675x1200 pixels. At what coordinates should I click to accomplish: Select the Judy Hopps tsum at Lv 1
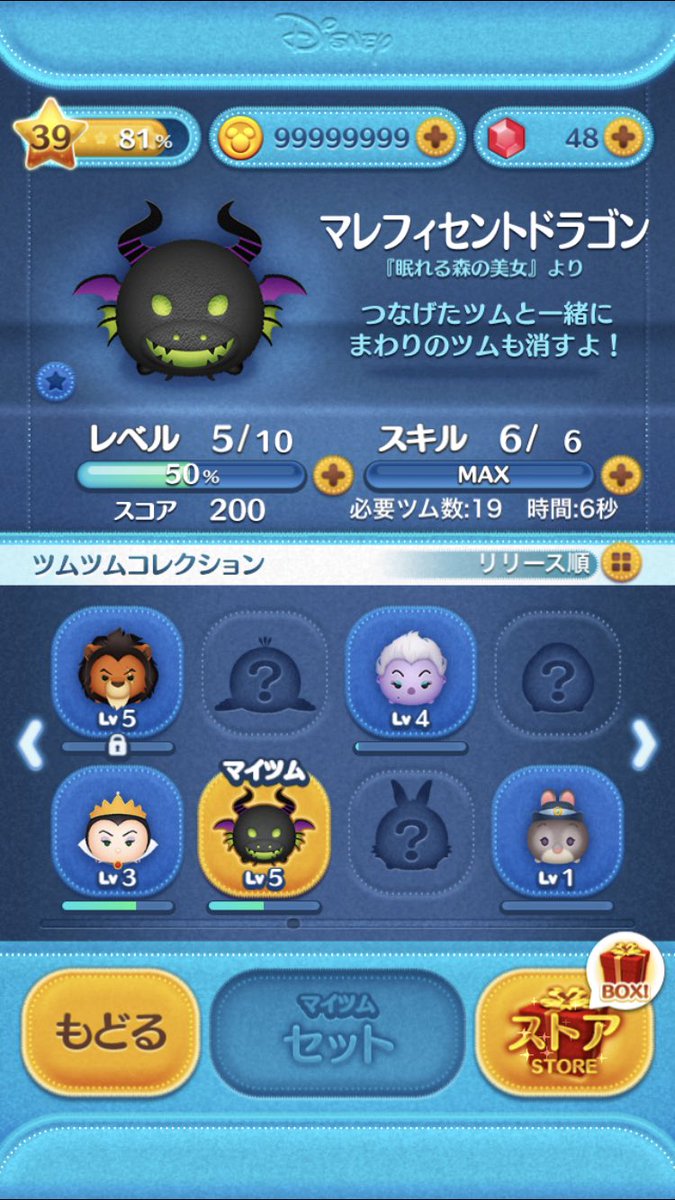pyautogui.click(x=557, y=829)
